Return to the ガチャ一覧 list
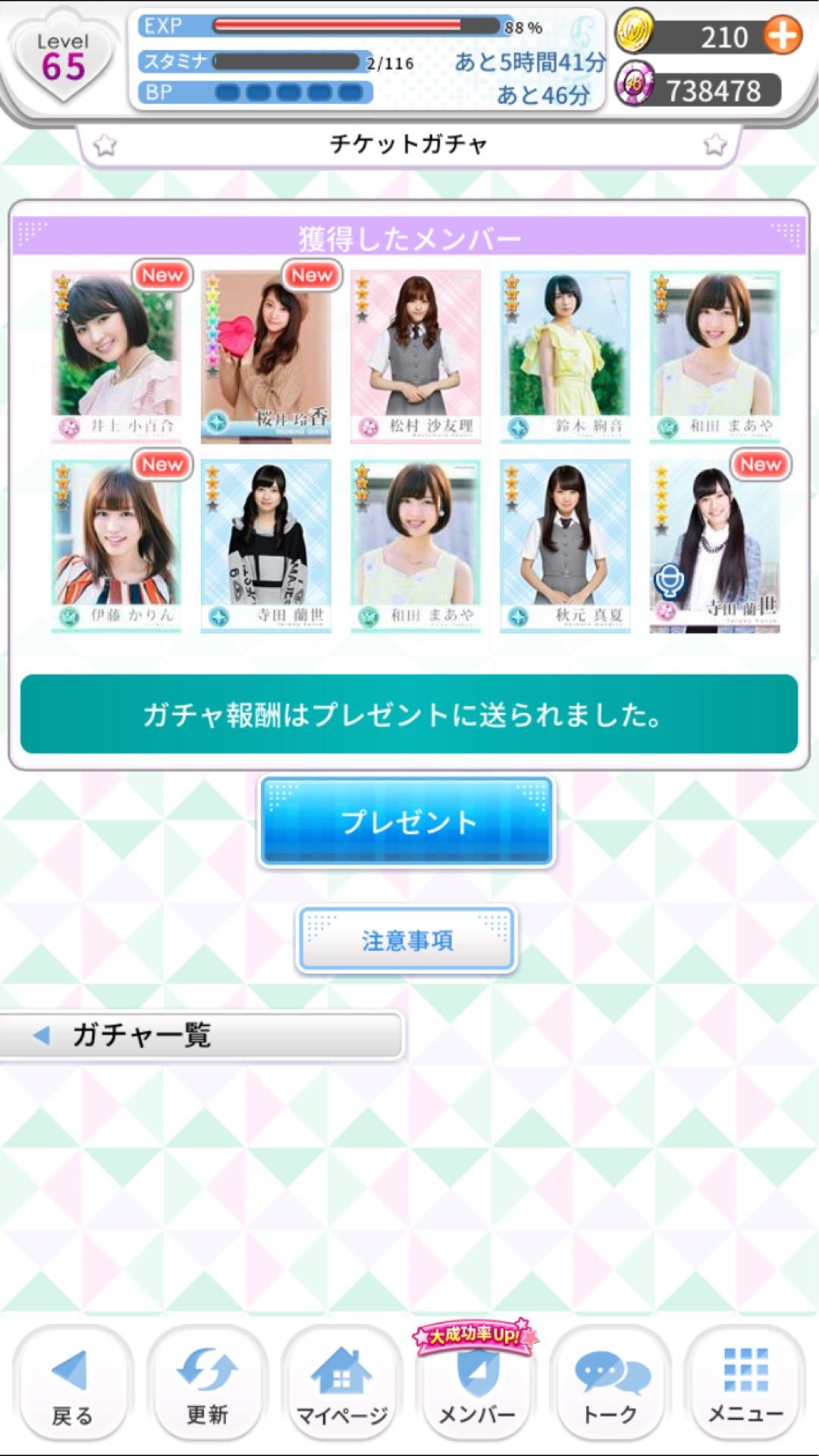Screen dimensions: 819x1456 (201, 1035)
